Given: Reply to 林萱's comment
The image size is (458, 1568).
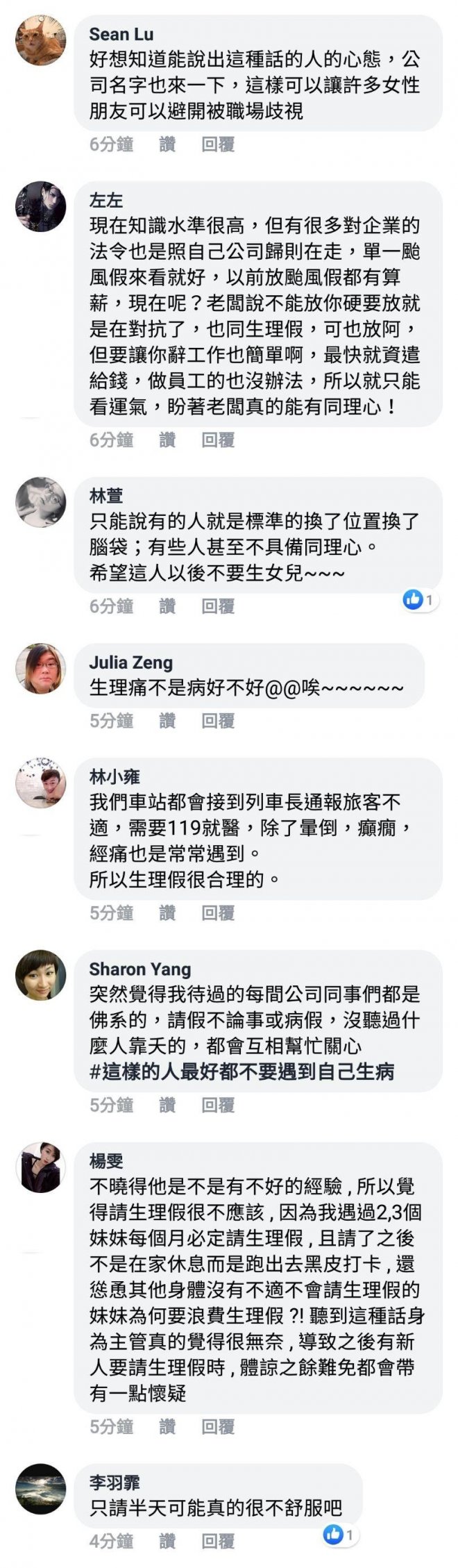Looking at the screenshot, I should point(218,606).
